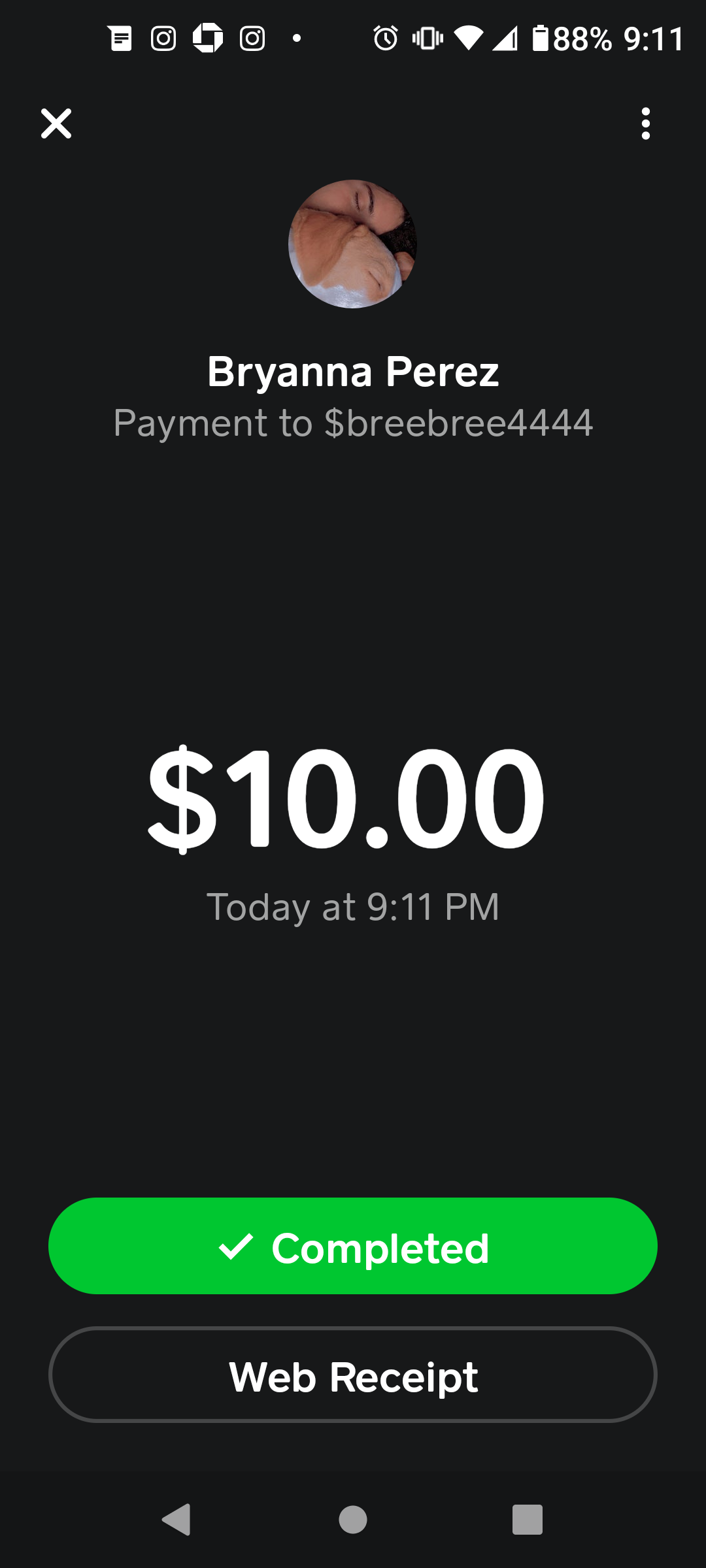Tap the green Completed button
Screen dimensions: 706x1568
tap(353, 1246)
